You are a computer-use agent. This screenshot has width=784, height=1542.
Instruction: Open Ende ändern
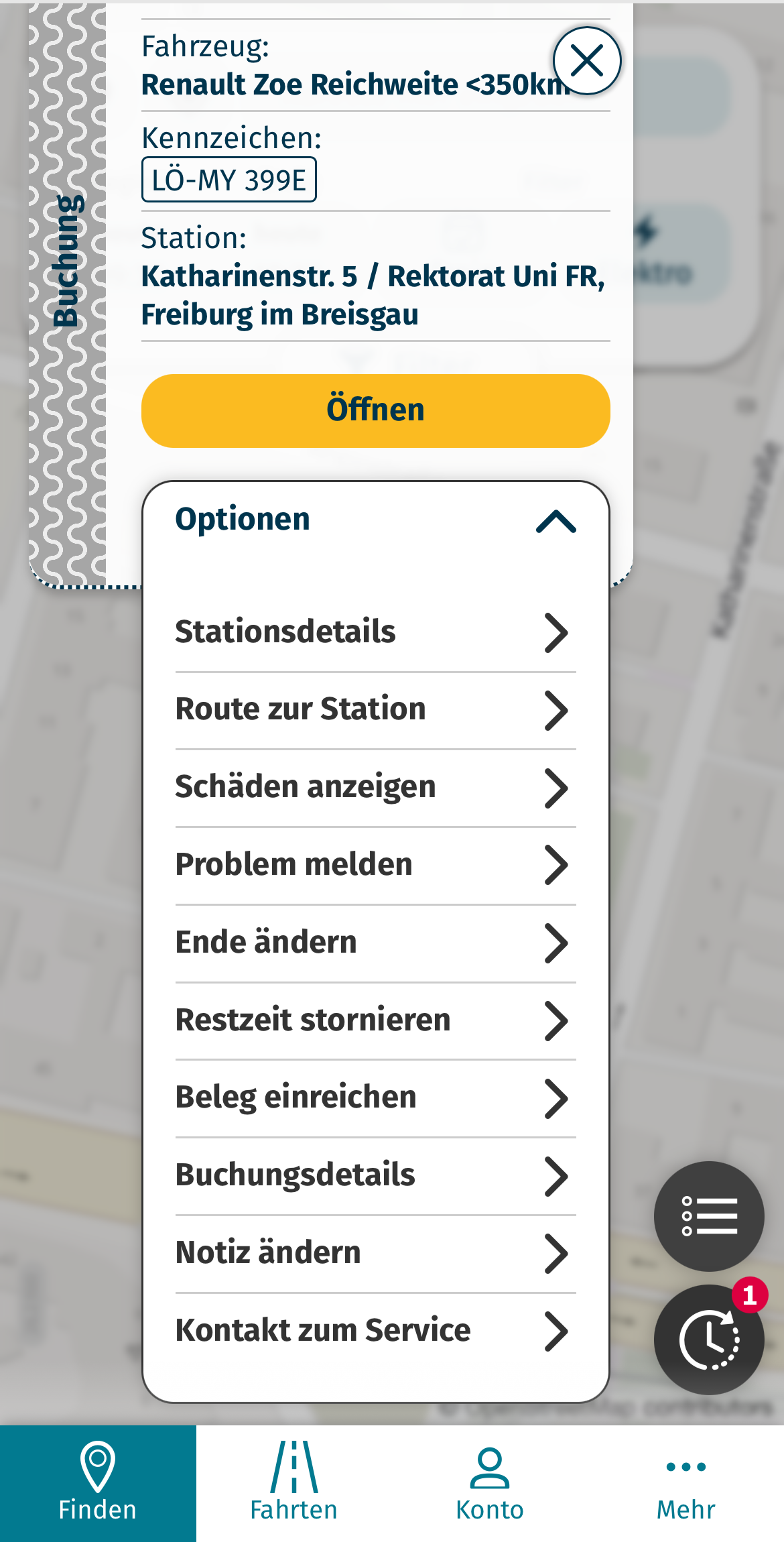click(375, 944)
